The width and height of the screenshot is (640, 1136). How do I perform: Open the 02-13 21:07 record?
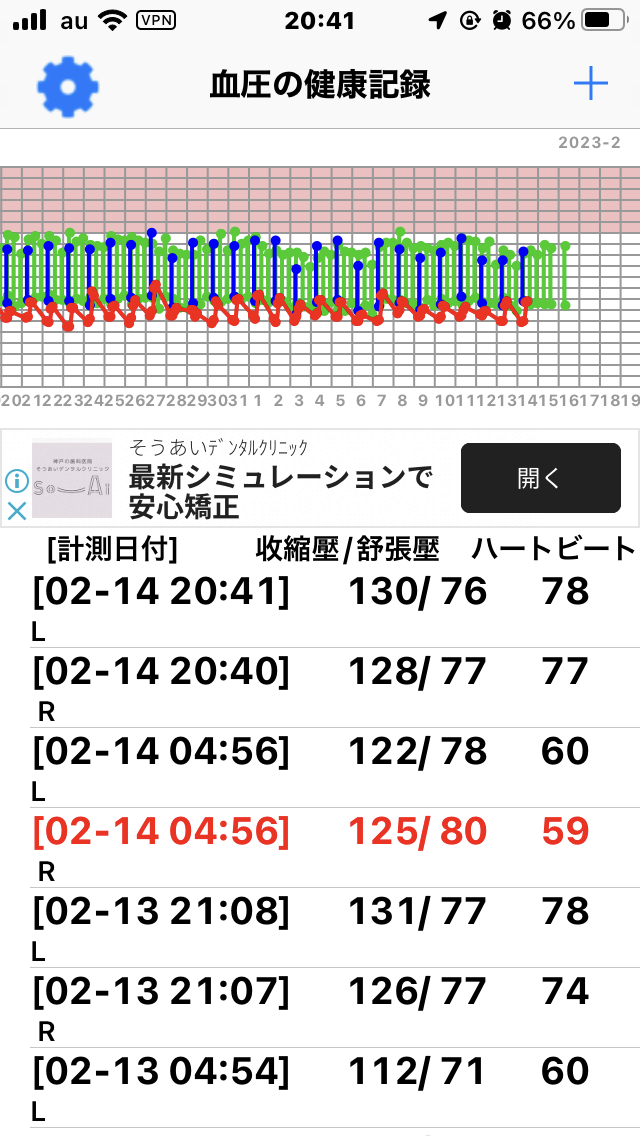(x=320, y=1008)
